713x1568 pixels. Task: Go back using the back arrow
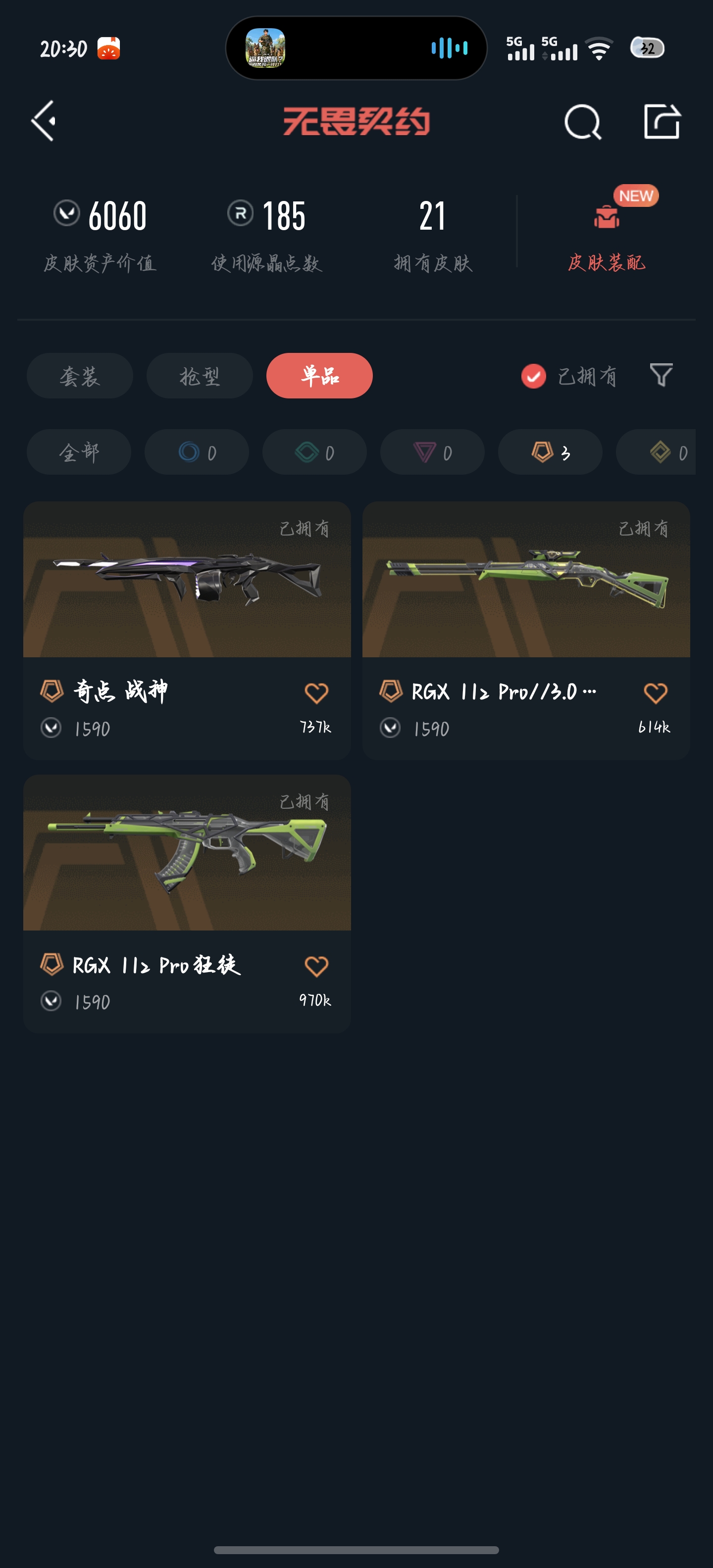[x=44, y=121]
